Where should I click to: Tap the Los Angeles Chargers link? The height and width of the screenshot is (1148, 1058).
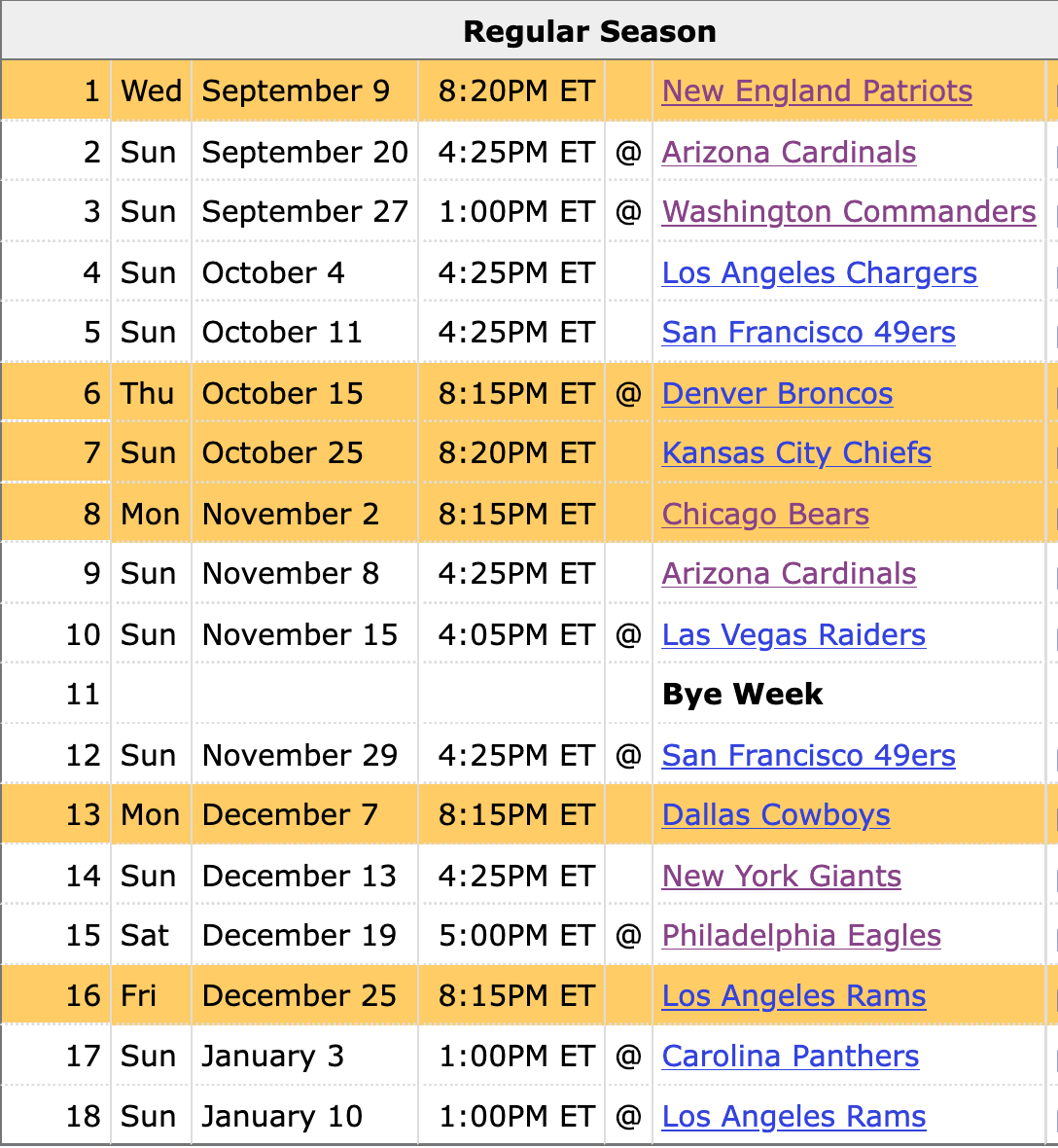point(820,272)
